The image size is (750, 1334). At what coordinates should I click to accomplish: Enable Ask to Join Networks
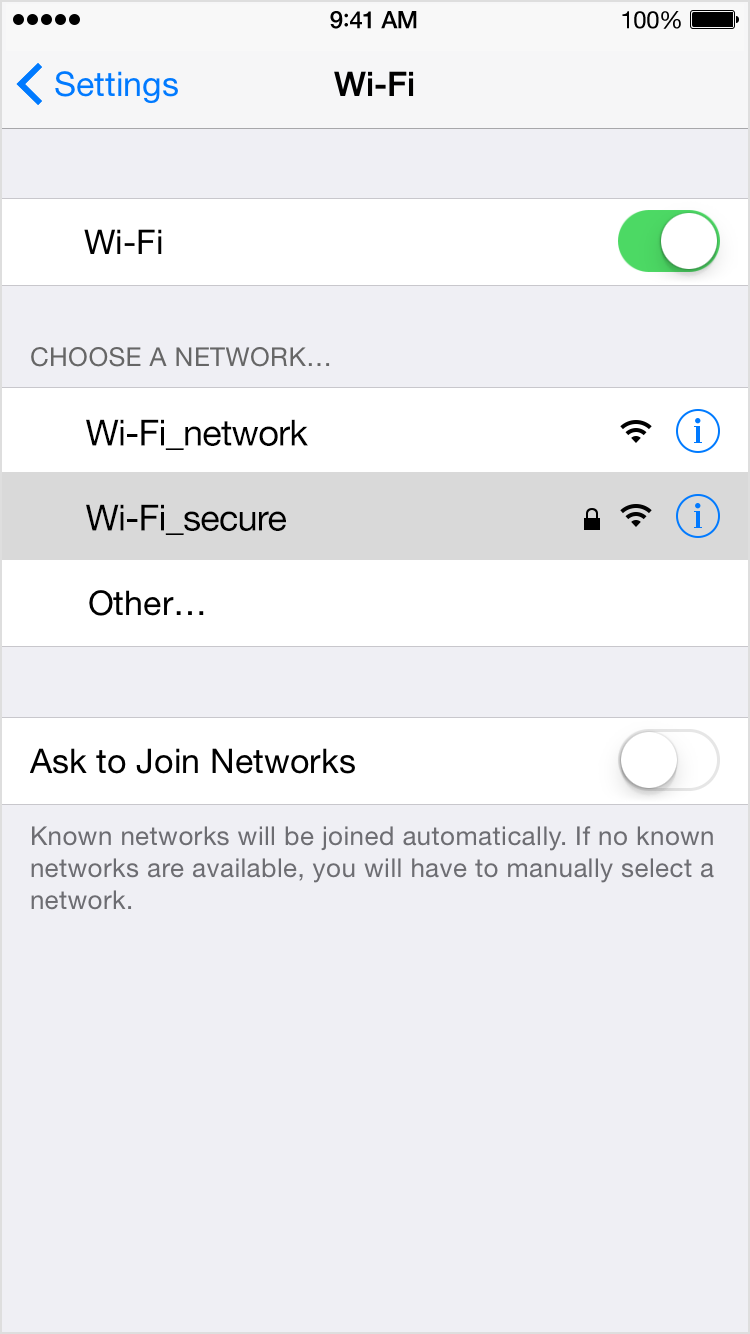tap(668, 761)
